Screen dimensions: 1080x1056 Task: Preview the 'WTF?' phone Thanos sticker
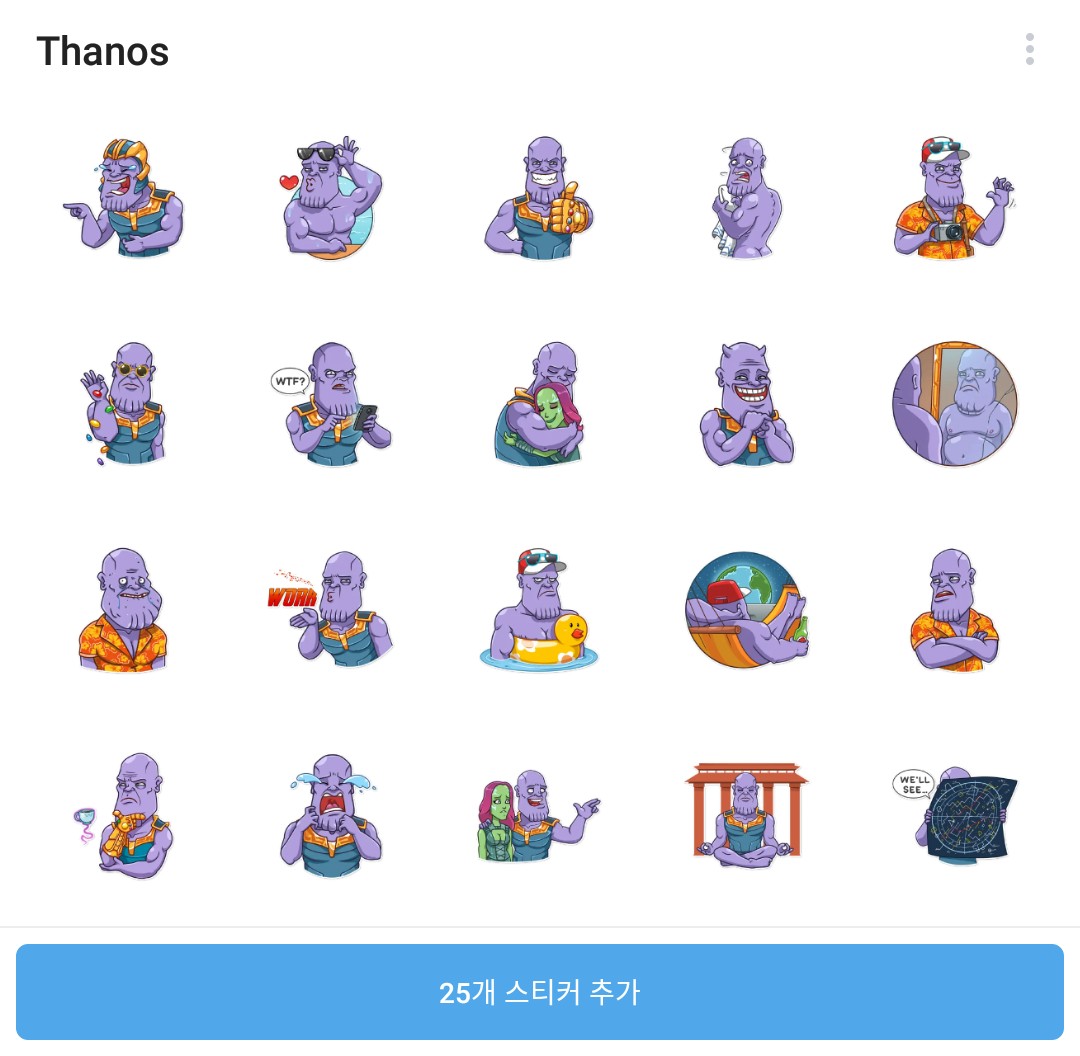[x=331, y=404]
